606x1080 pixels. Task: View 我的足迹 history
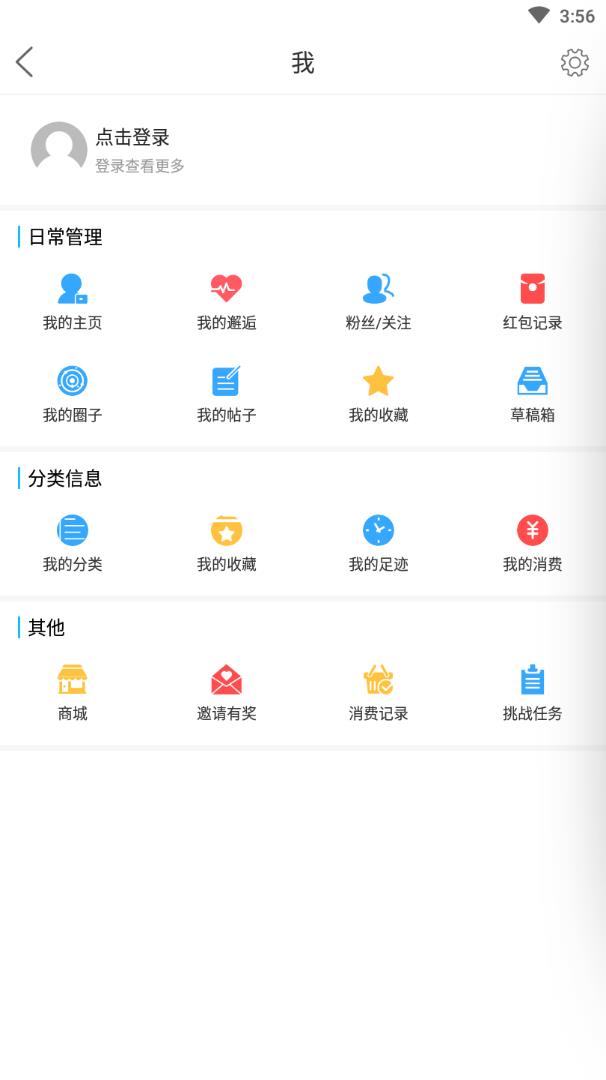378,542
